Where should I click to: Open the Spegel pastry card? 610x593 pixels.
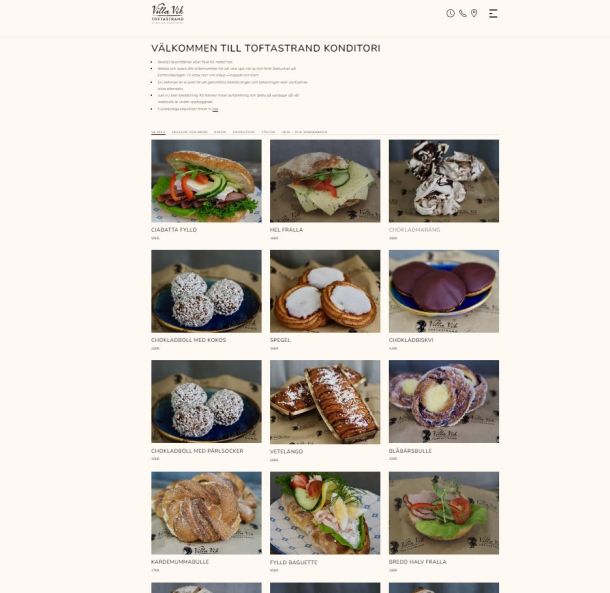pos(325,291)
